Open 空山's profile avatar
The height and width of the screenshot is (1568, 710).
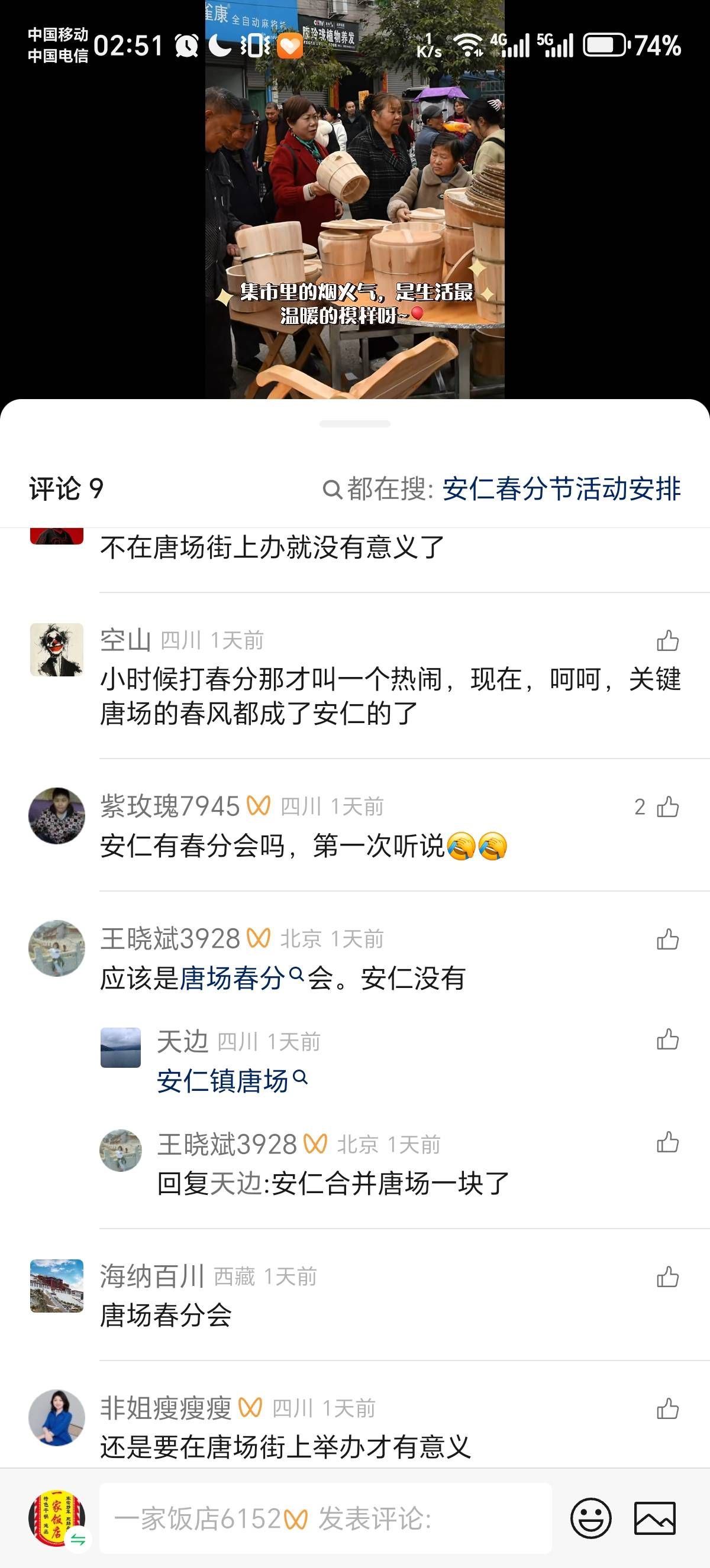point(57,649)
